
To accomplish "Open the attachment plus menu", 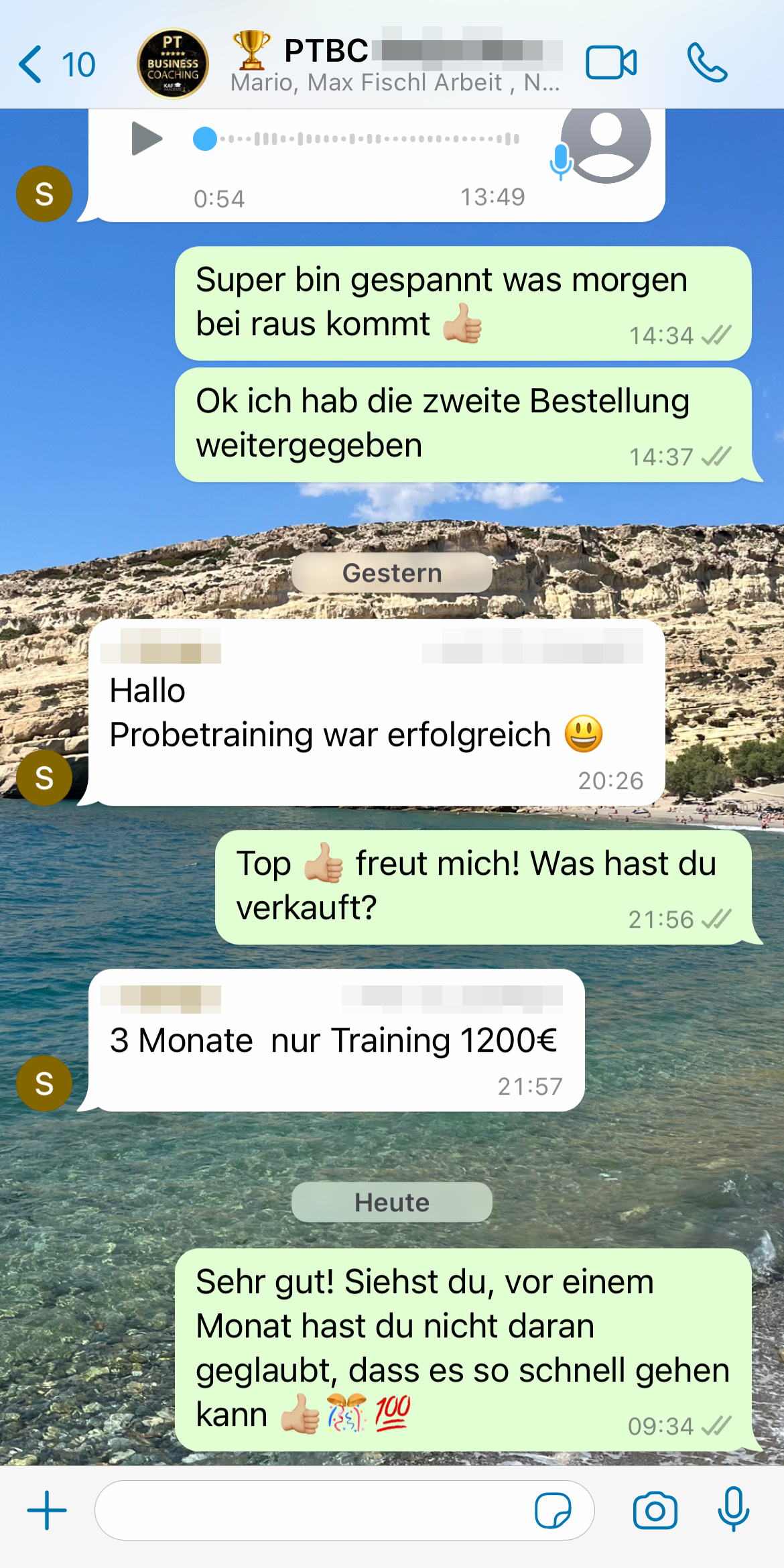I will point(47,1511).
